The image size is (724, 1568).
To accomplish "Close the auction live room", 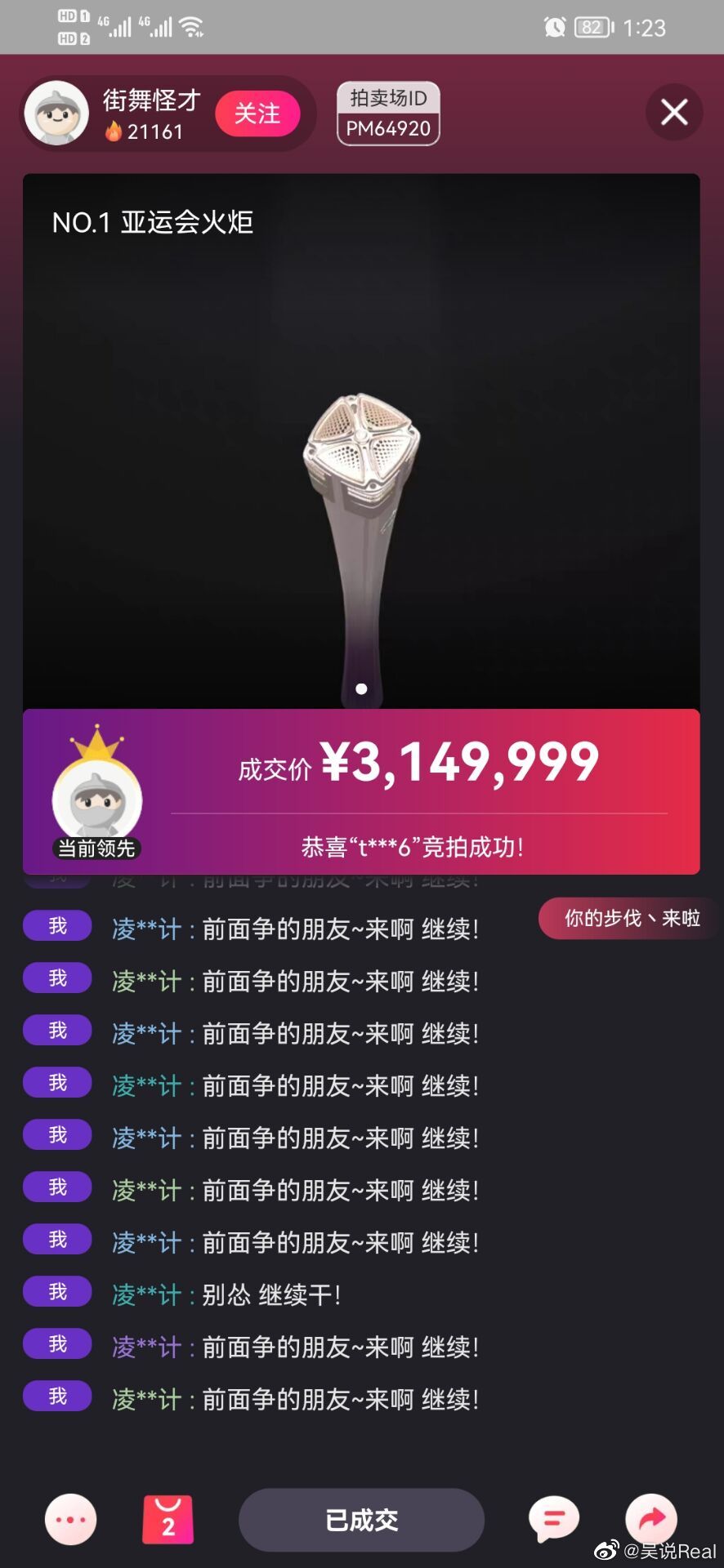I will pyautogui.click(x=673, y=112).
